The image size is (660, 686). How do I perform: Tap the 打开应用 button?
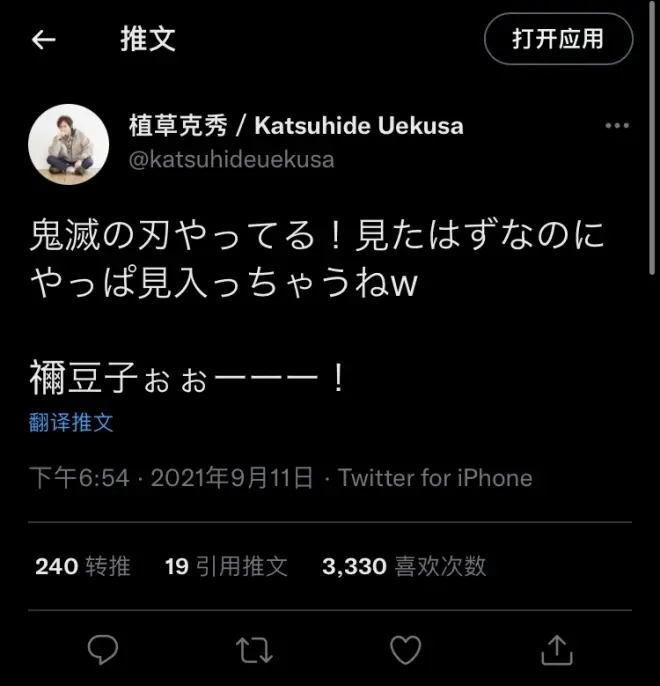tap(558, 40)
